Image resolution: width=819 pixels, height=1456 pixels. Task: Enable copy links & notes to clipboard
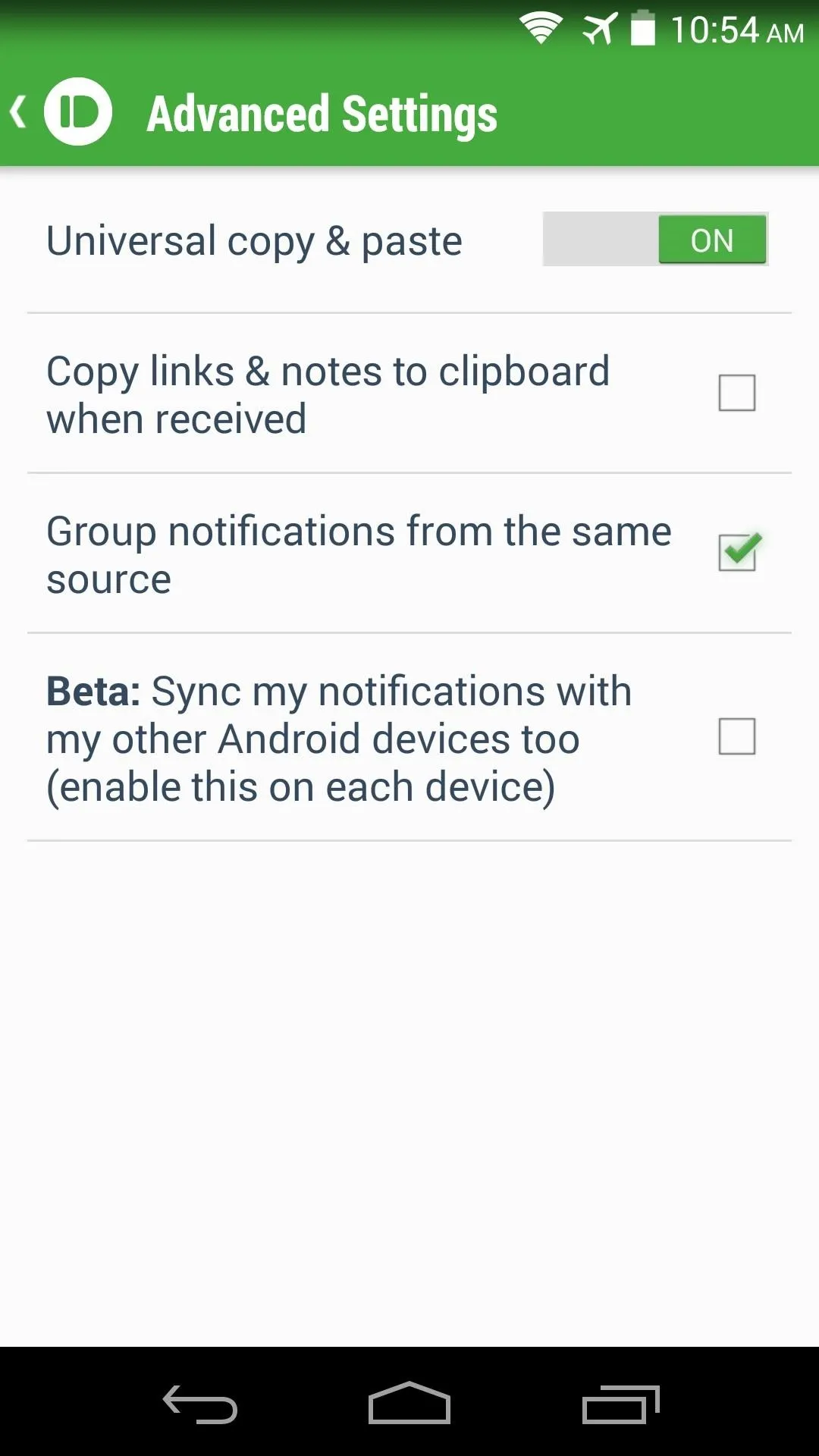point(736,393)
